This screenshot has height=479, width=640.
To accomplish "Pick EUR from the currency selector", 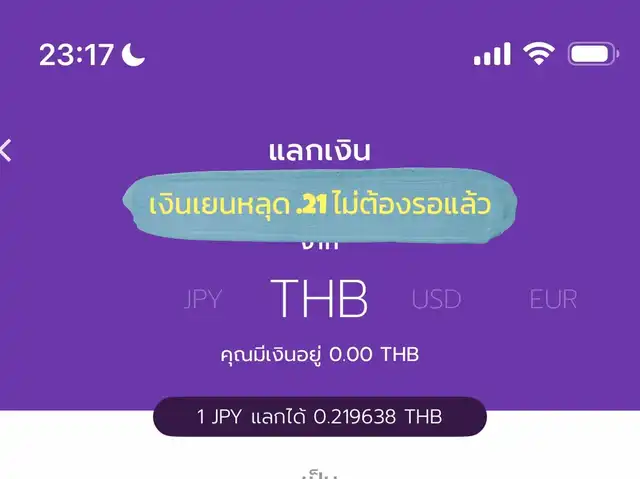I will point(553,299).
